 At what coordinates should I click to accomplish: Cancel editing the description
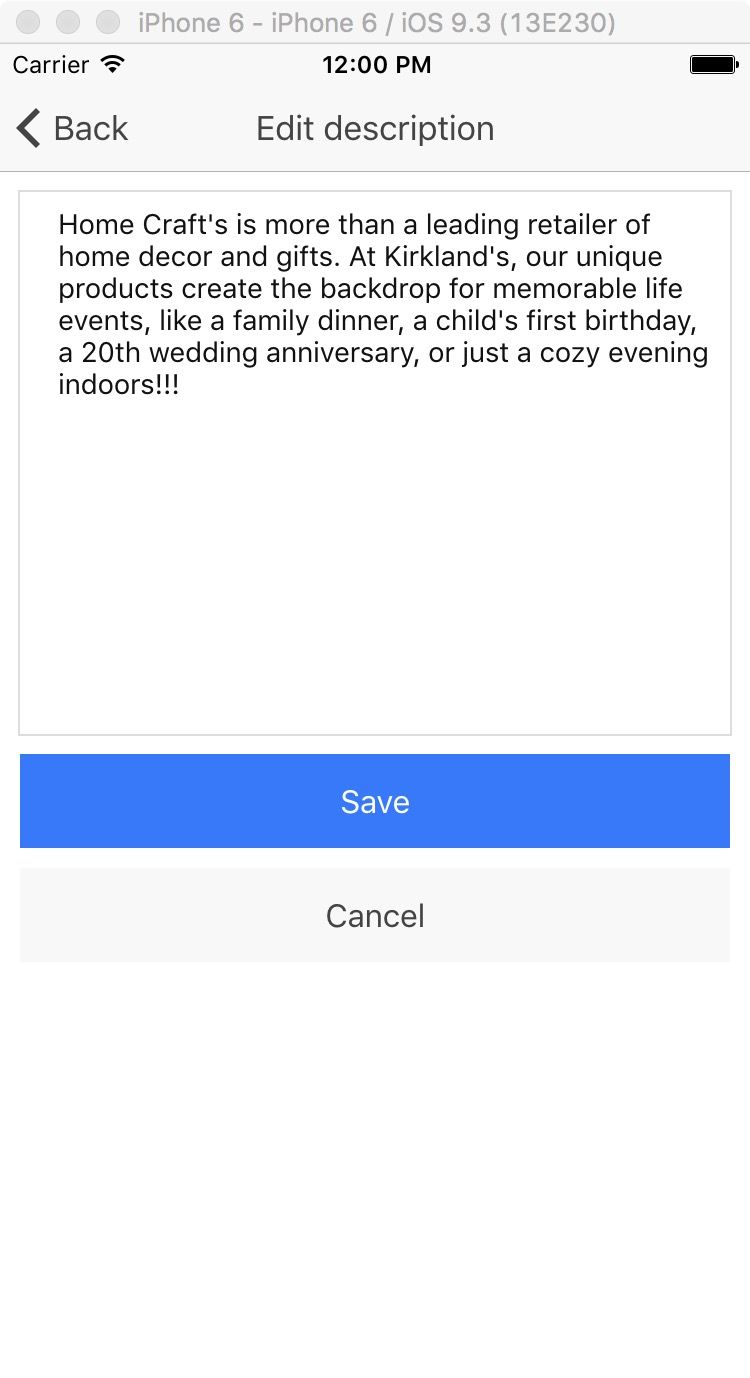coord(375,915)
